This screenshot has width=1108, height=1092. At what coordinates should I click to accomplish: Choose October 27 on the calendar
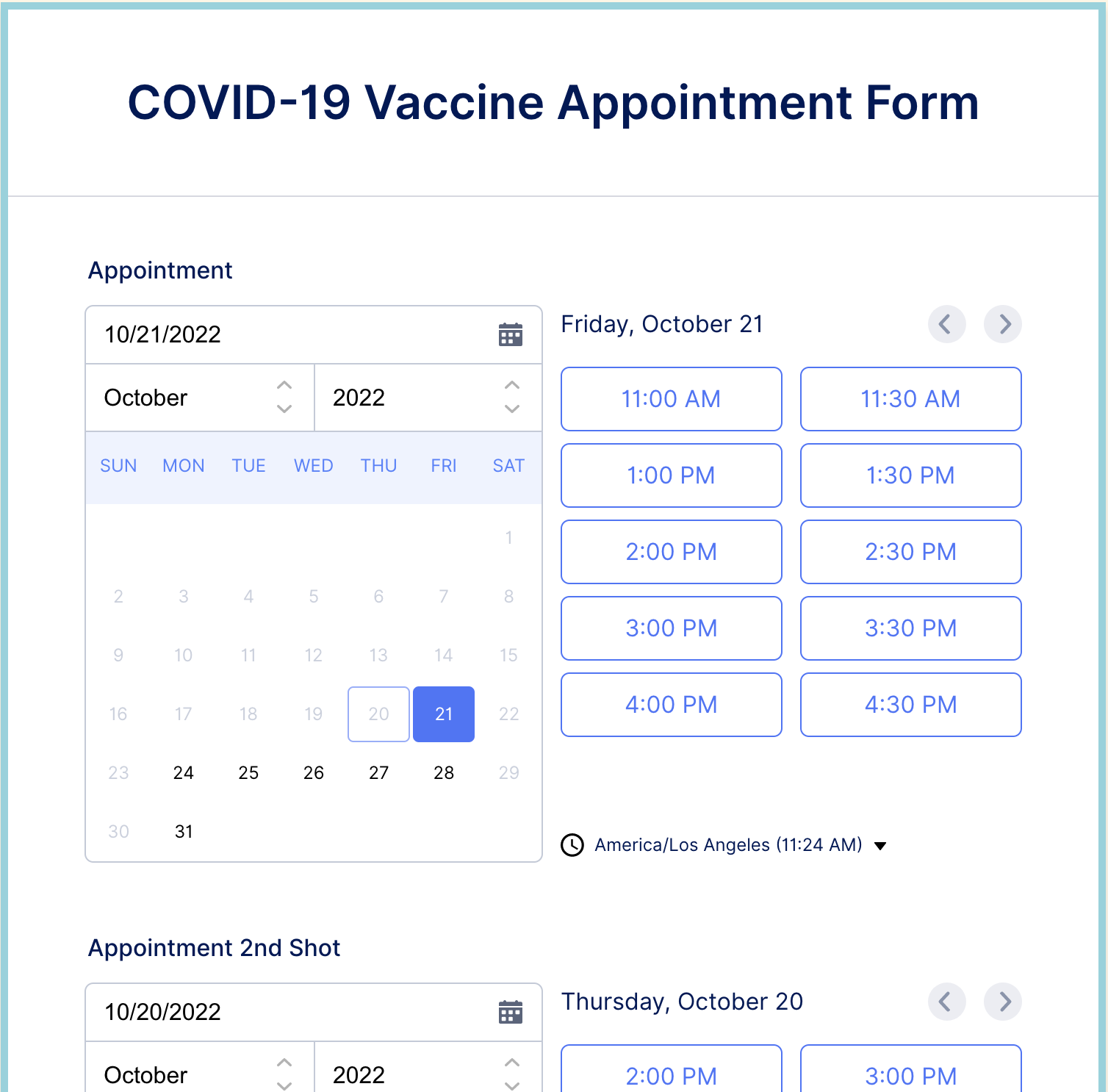click(378, 773)
